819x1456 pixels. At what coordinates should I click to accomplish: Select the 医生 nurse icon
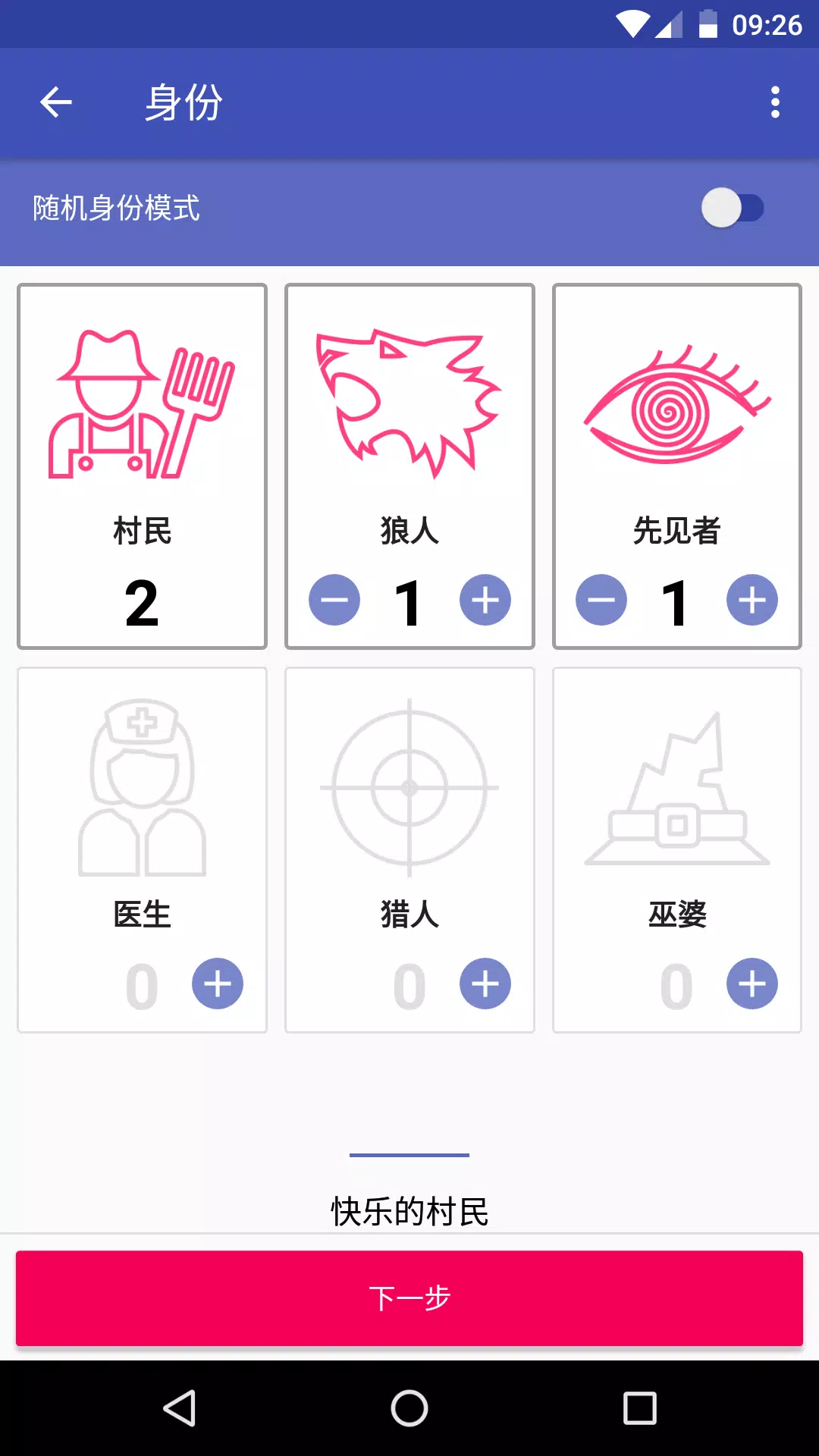[x=142, y=789]
